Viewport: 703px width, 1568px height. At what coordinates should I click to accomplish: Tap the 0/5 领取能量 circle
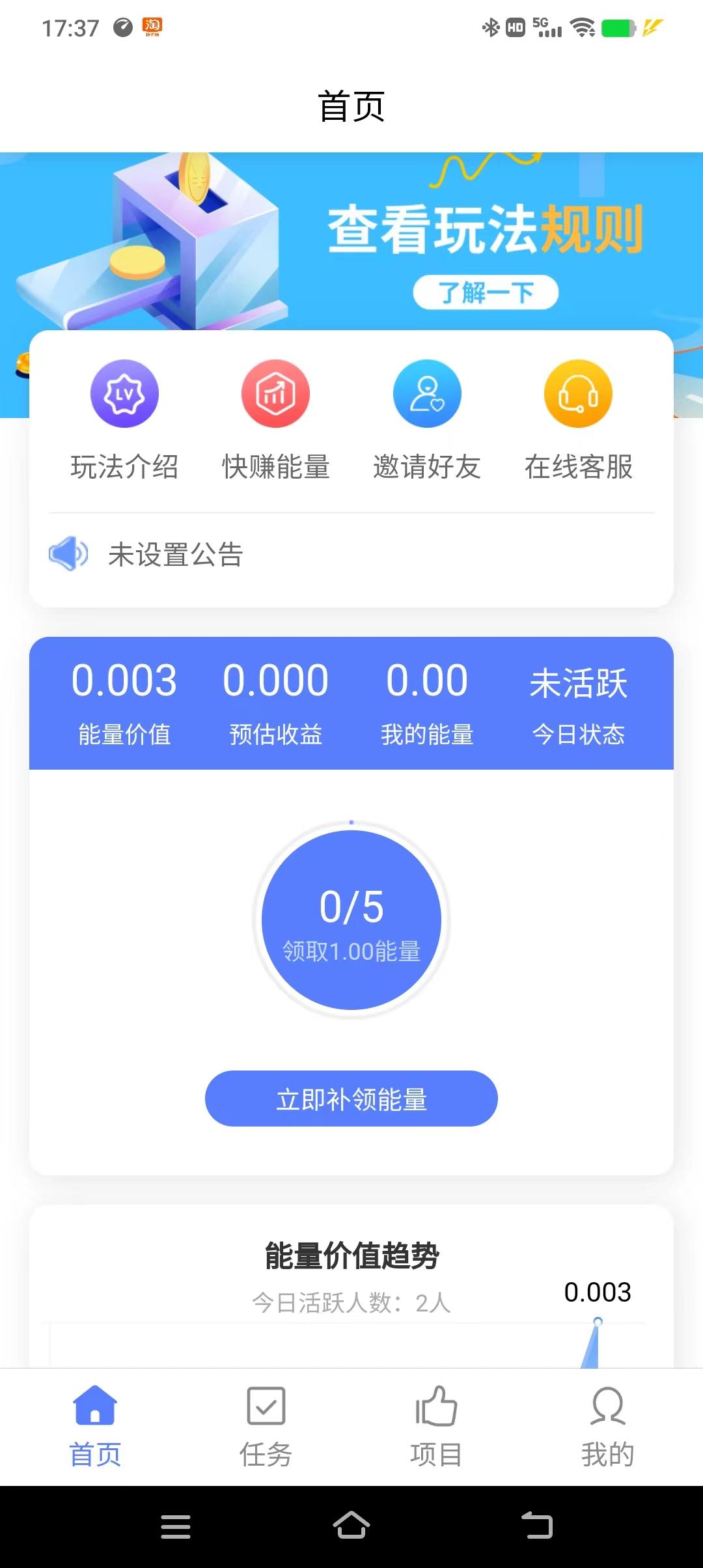coord(351,919)
